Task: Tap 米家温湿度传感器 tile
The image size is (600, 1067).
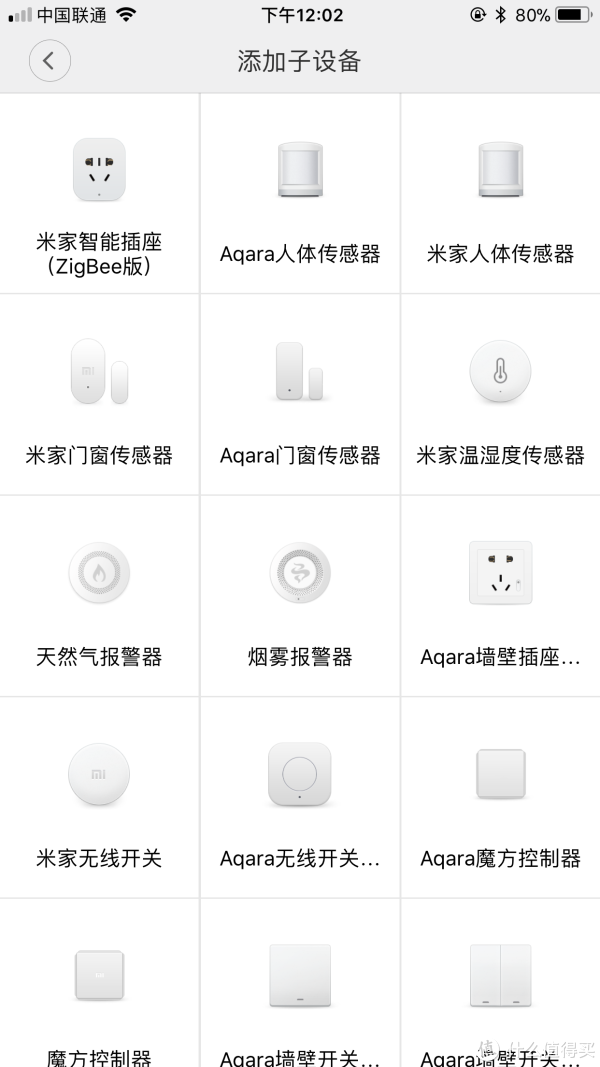Action: [501, 395]
